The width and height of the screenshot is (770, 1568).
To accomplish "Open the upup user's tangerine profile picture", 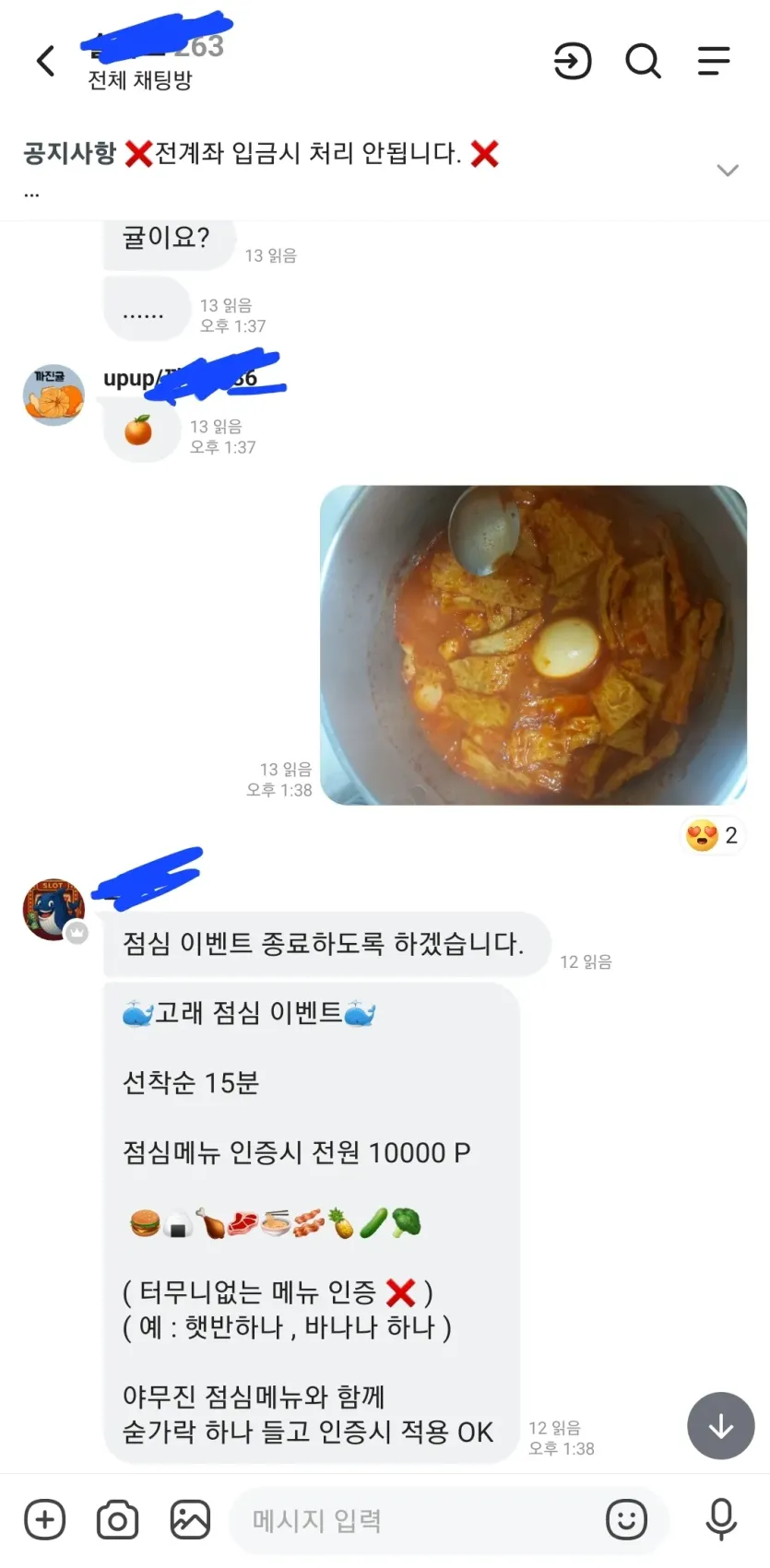I will [x=53, y=395].
